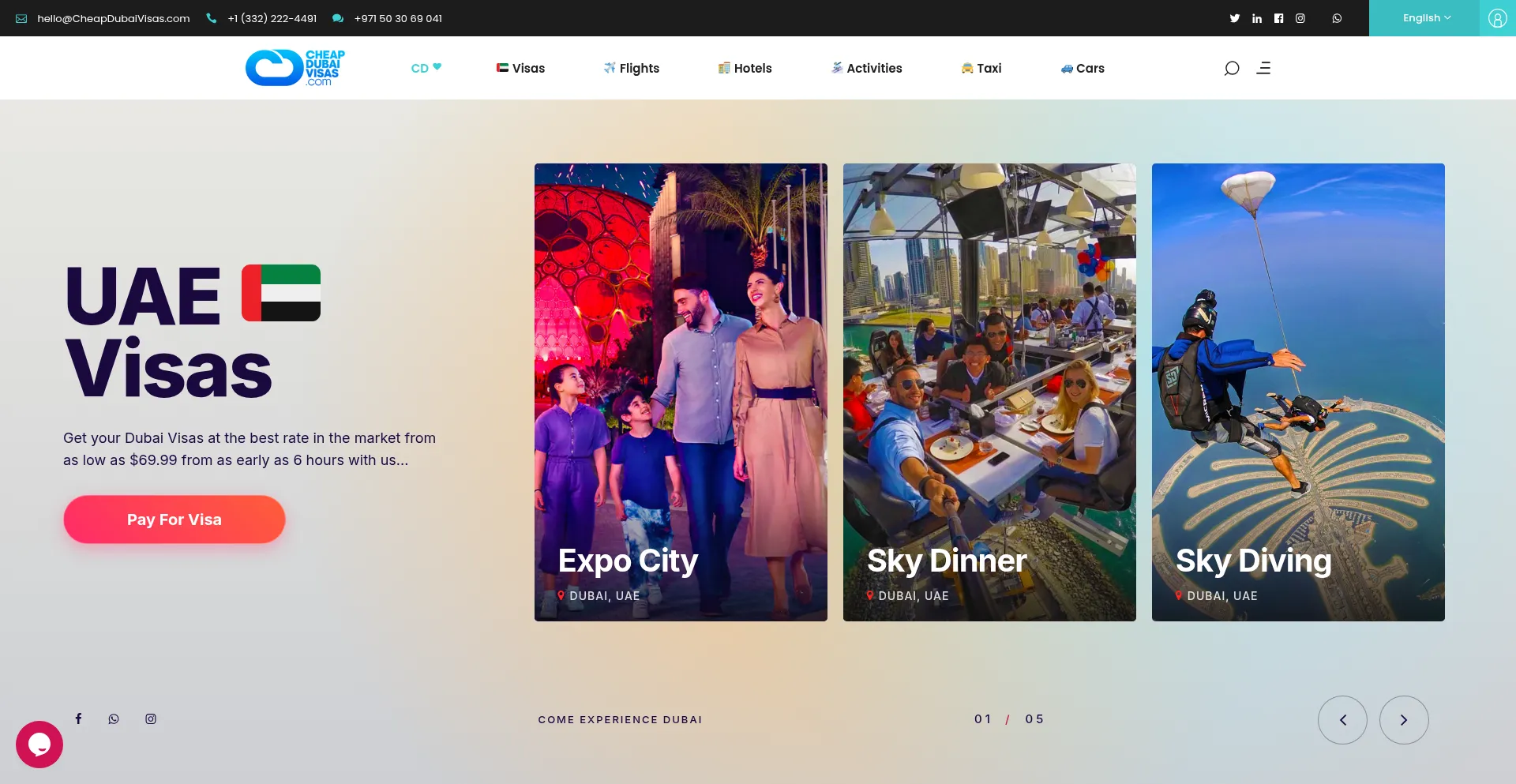Email hello@CheapDubaiVisas.com link
The width and height of the screenshot is (1516, 784).
(x=113, y=18)
